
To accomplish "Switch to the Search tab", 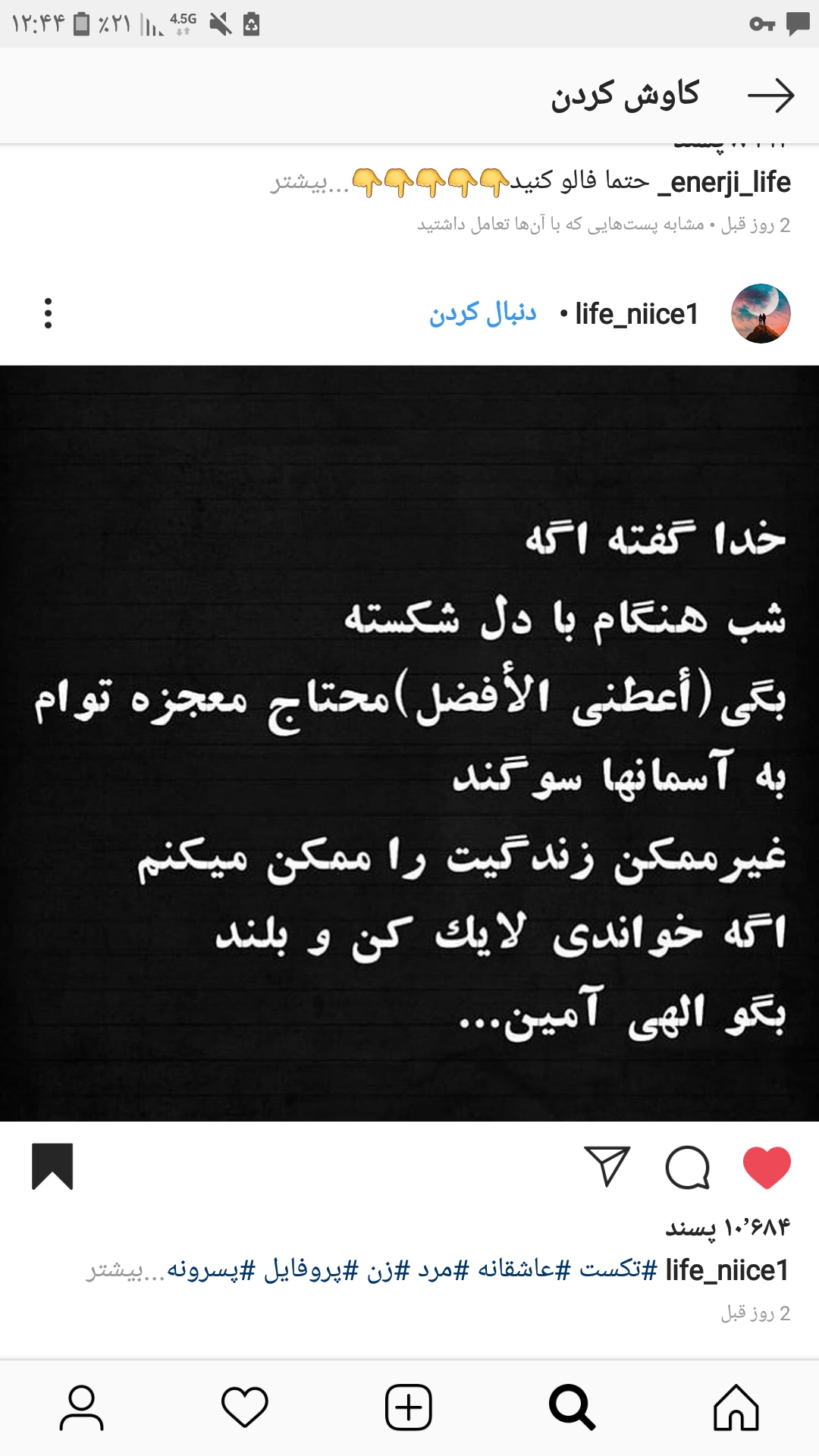I will click(572, 1407).
